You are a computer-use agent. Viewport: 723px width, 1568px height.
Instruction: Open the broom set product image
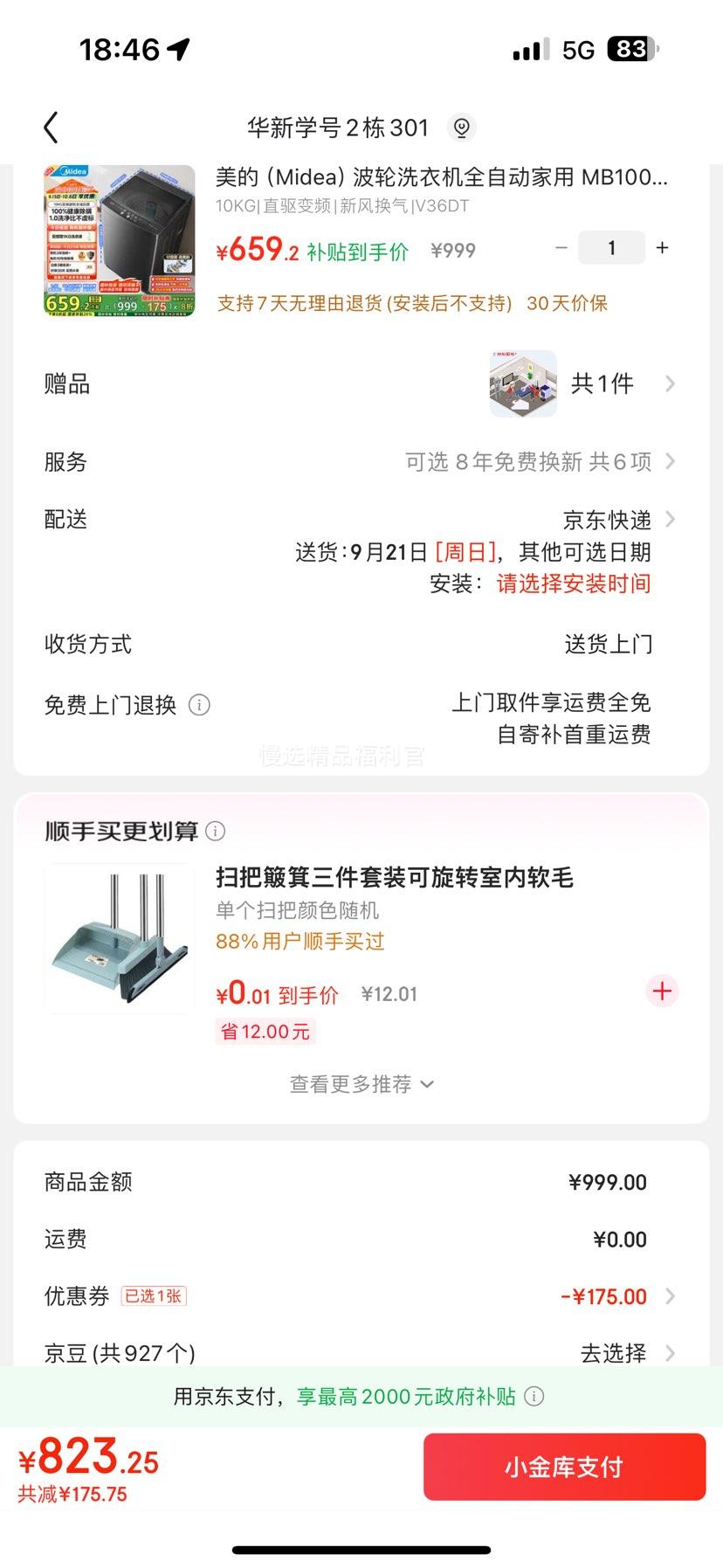pos(120,939)
